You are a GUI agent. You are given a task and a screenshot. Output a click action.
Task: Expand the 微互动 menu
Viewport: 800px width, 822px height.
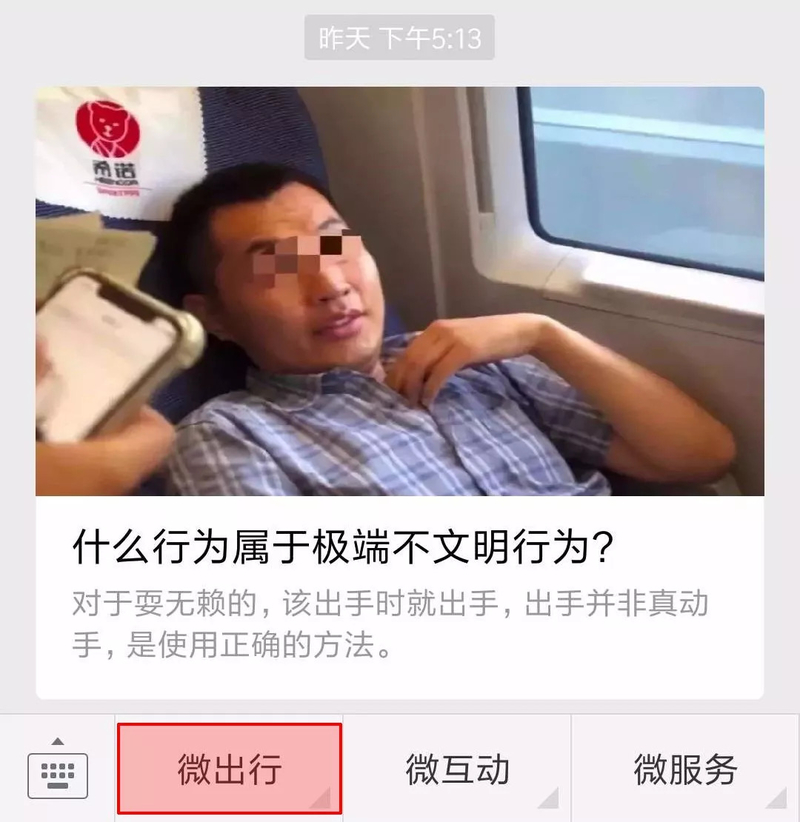(457, 769)
